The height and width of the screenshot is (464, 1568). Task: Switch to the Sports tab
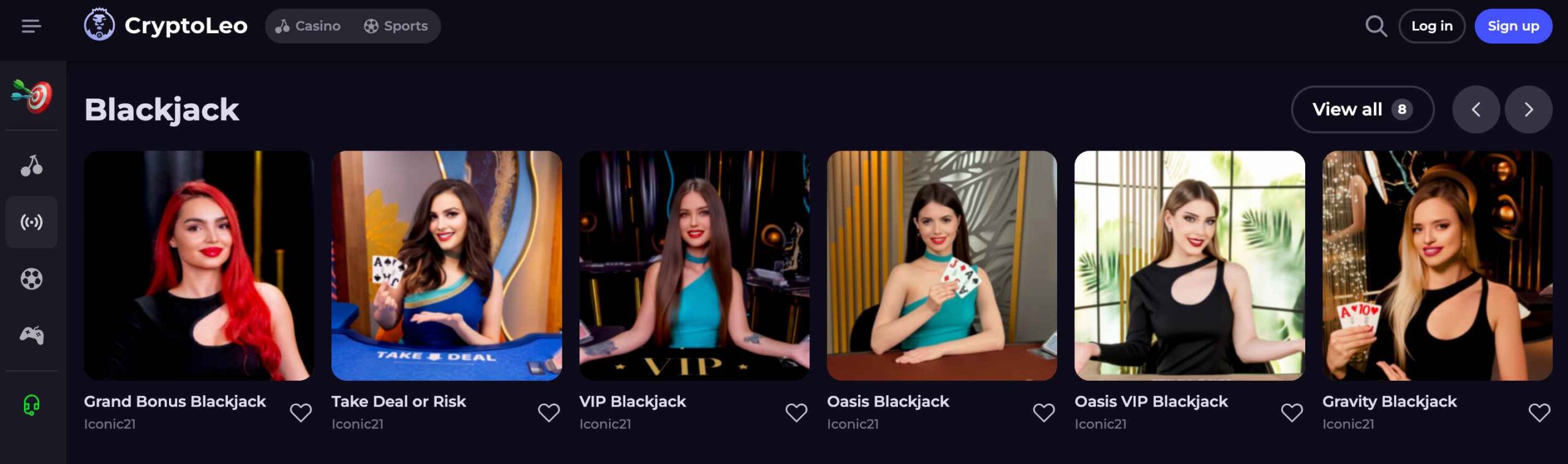point(396,26)
